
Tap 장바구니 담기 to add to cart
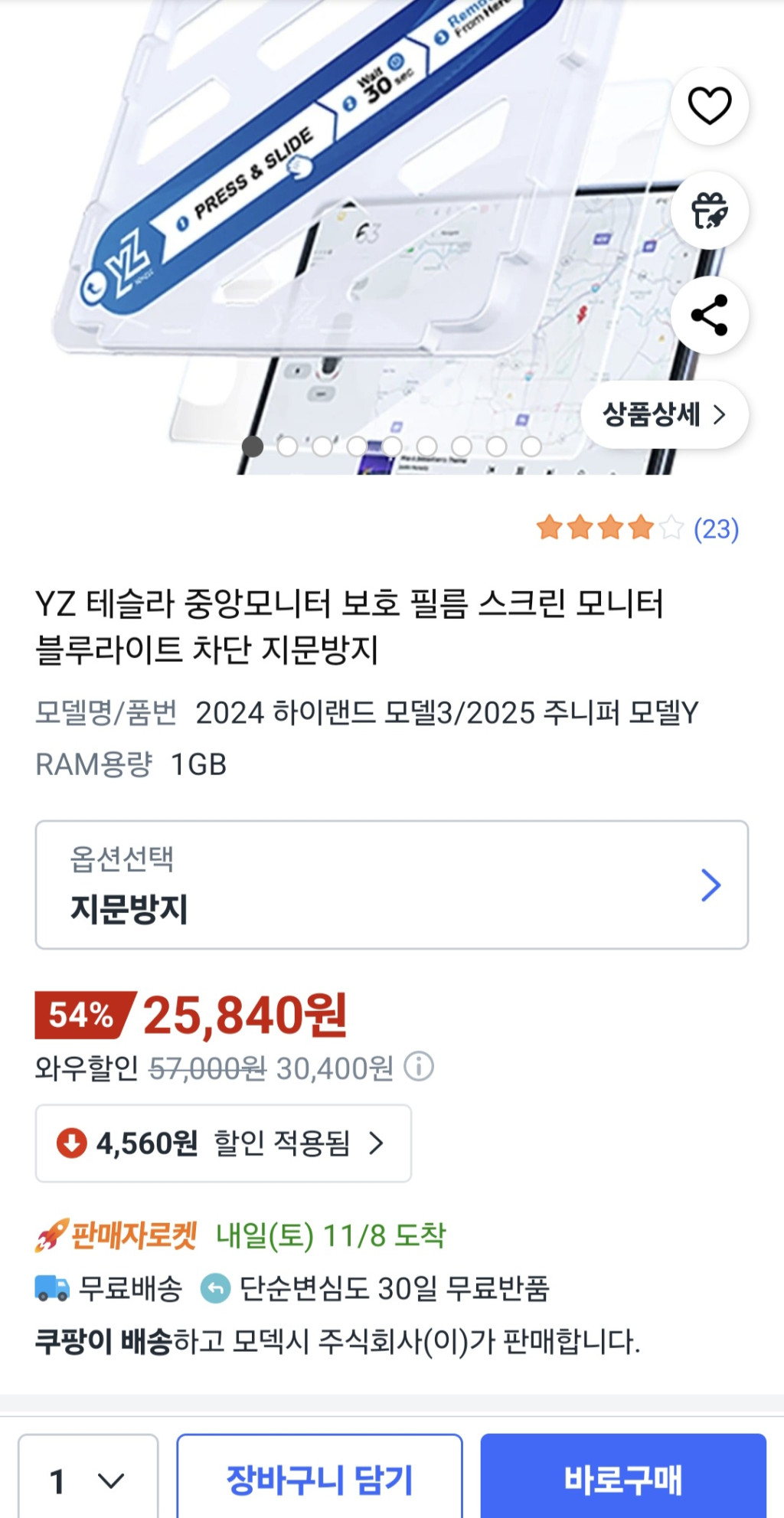click(x=319, y=1480)
